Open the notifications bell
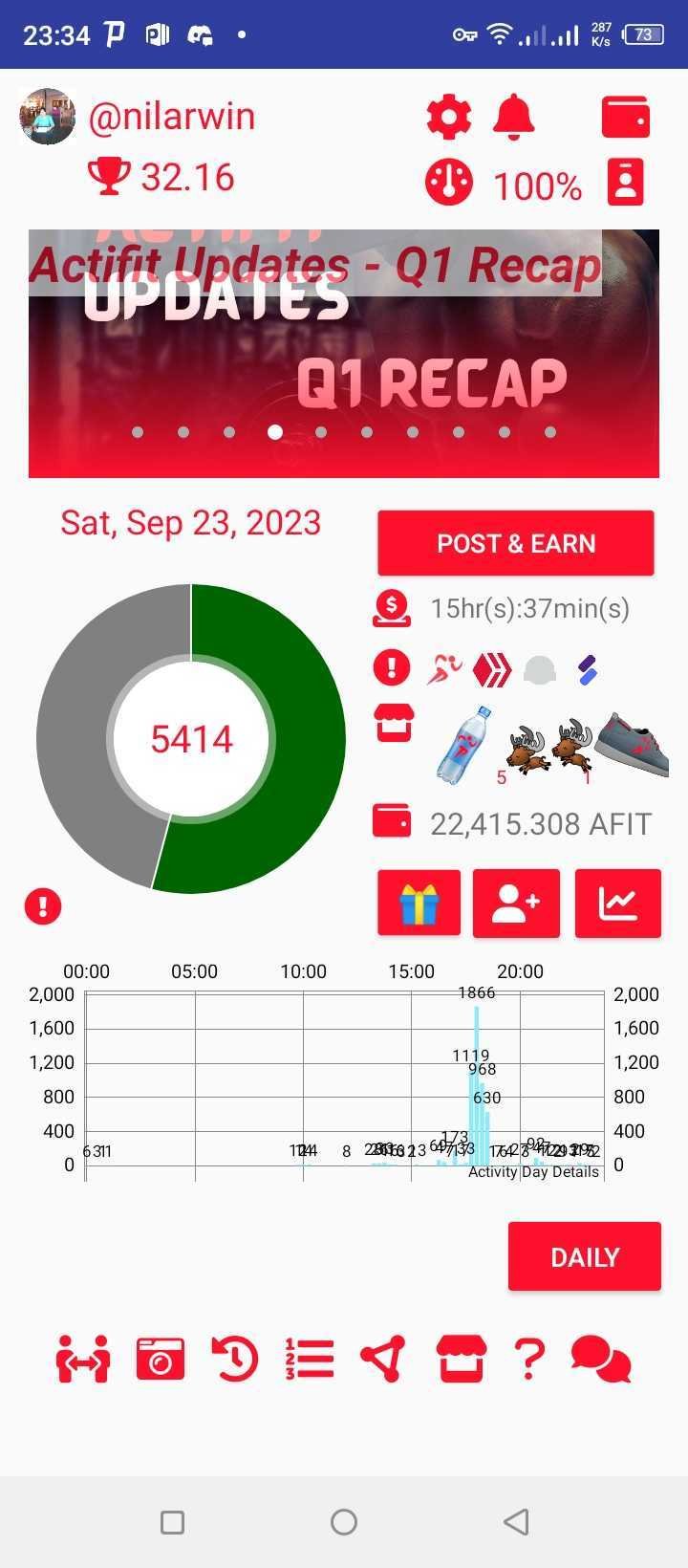This screenshot has height=1568, width=688. [x=513, y=118]
